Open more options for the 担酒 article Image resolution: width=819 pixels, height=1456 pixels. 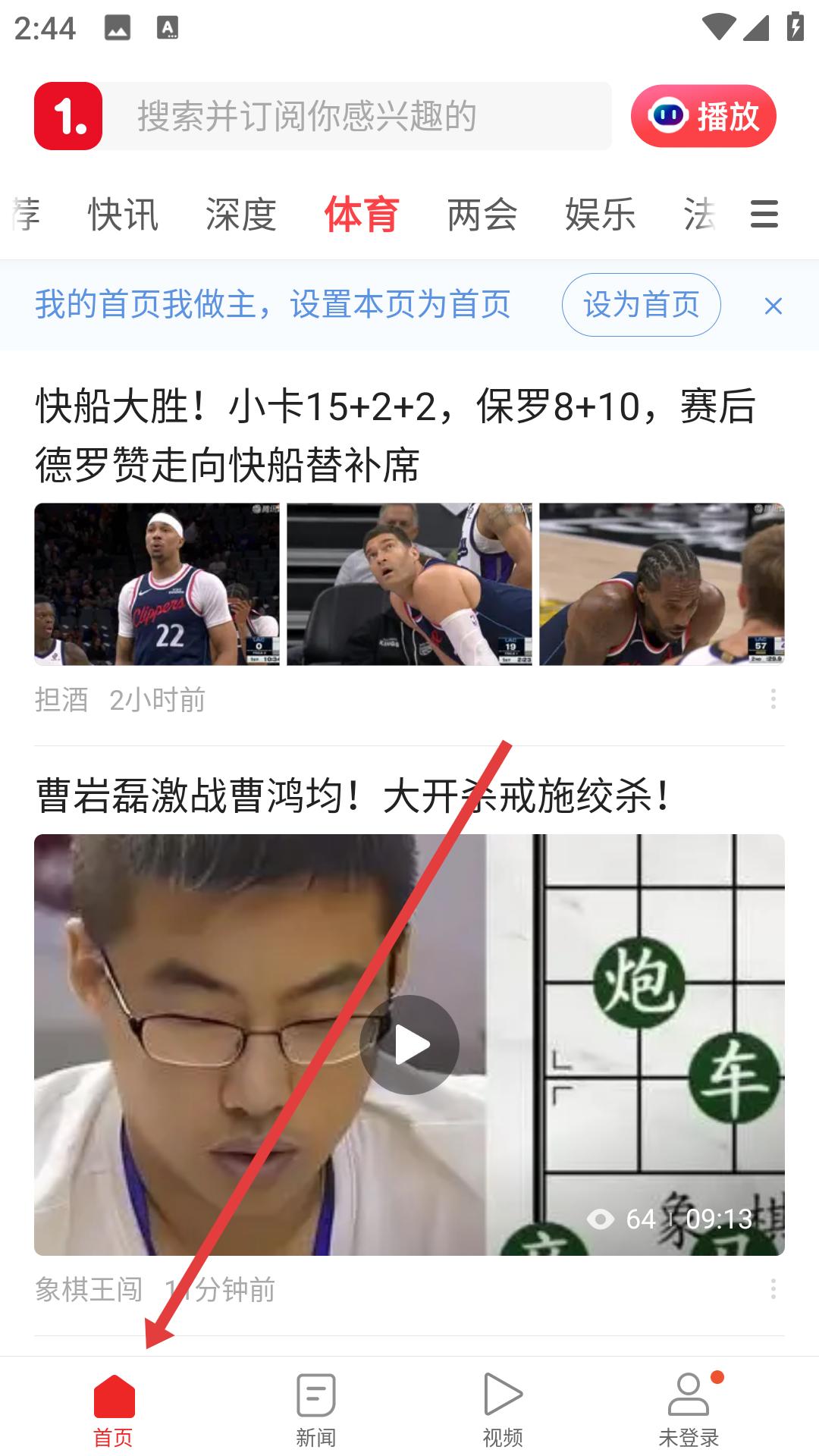coord(773,699)
